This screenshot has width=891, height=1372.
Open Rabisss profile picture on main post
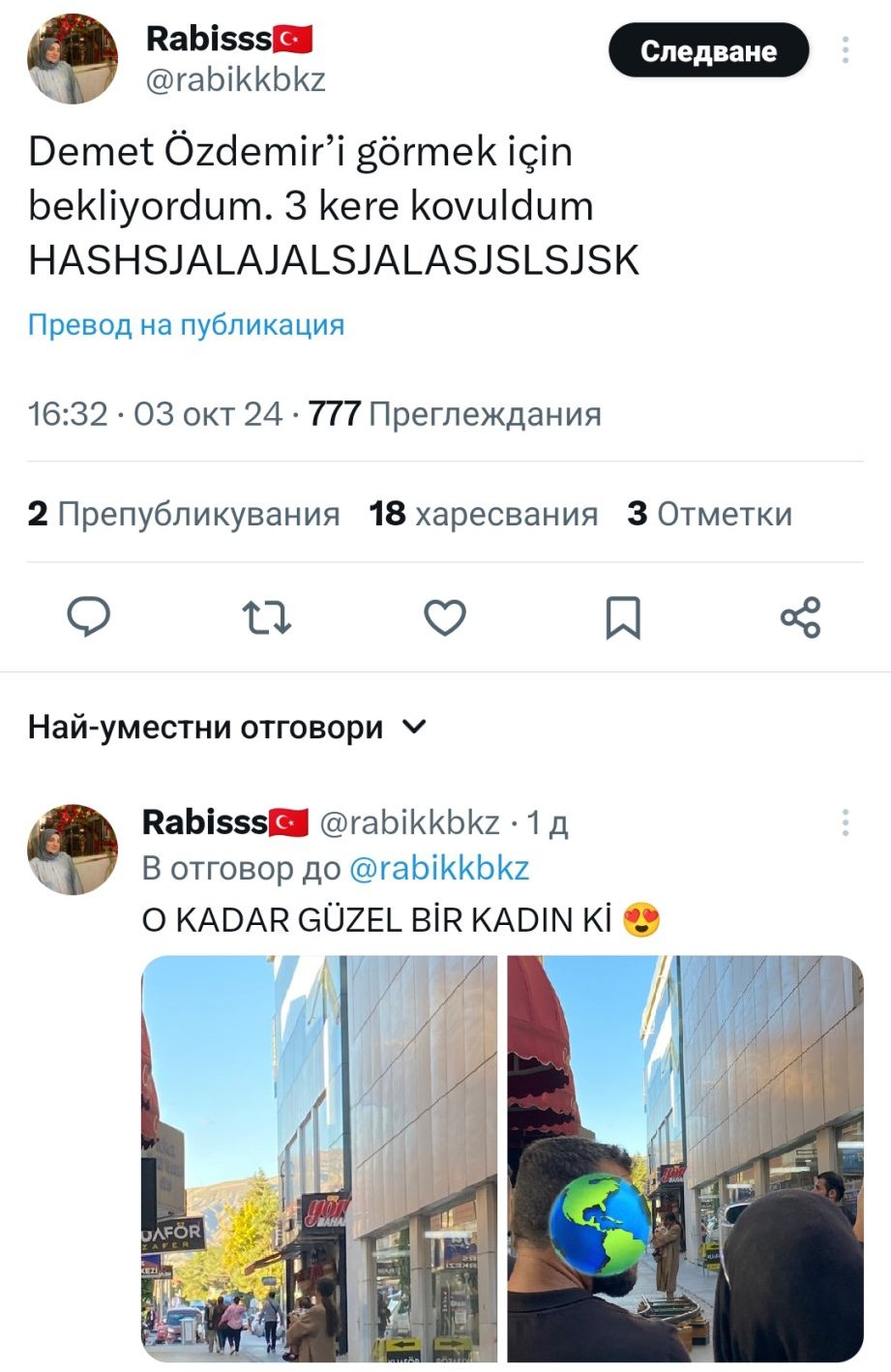click(73, 59)
